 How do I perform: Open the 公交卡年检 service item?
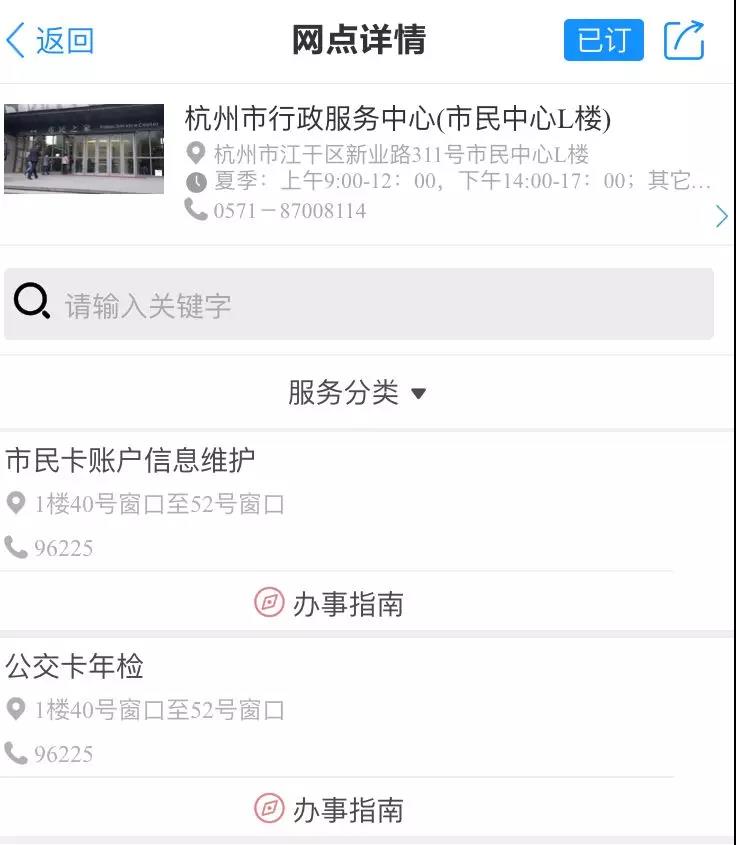click(x=75, y=666)
